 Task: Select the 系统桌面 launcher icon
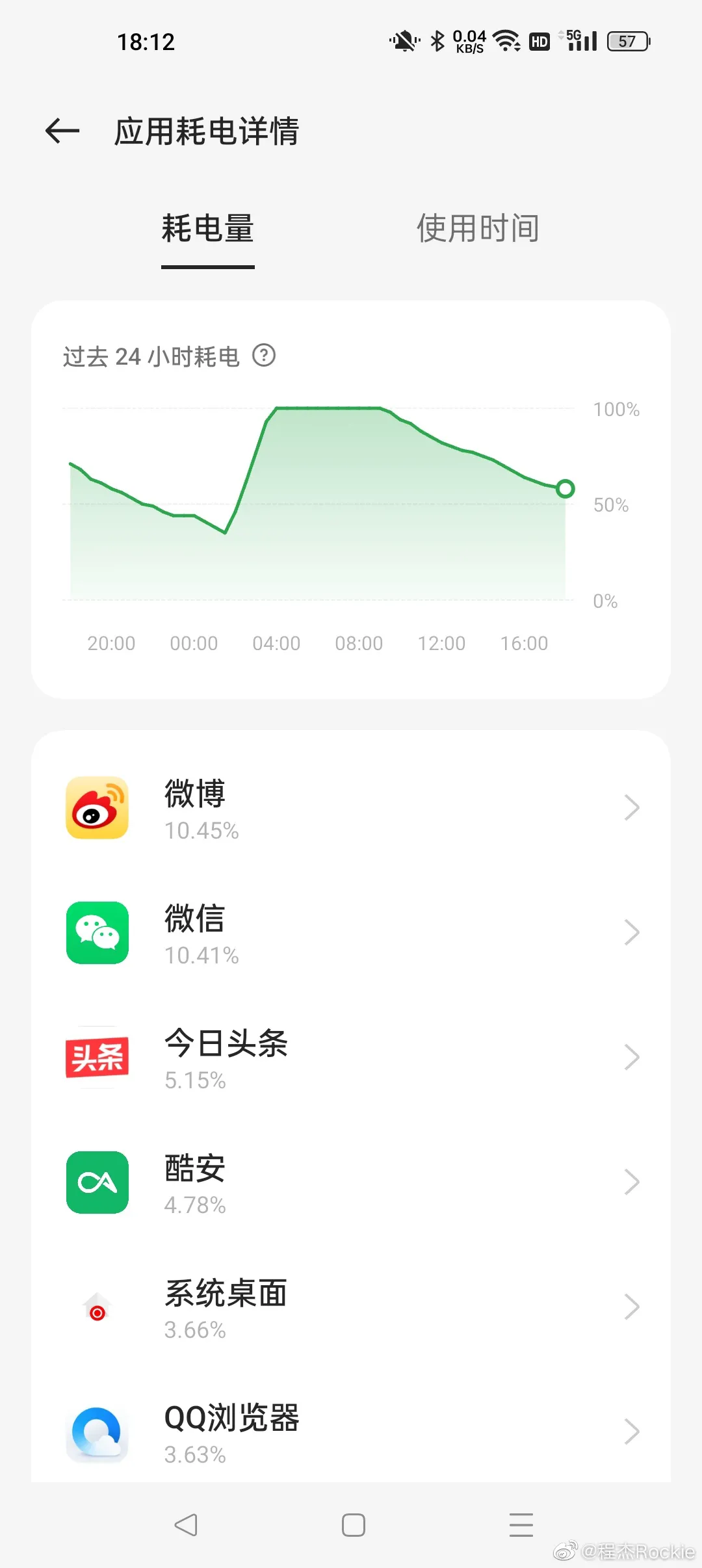click(x=96, y=1307)
